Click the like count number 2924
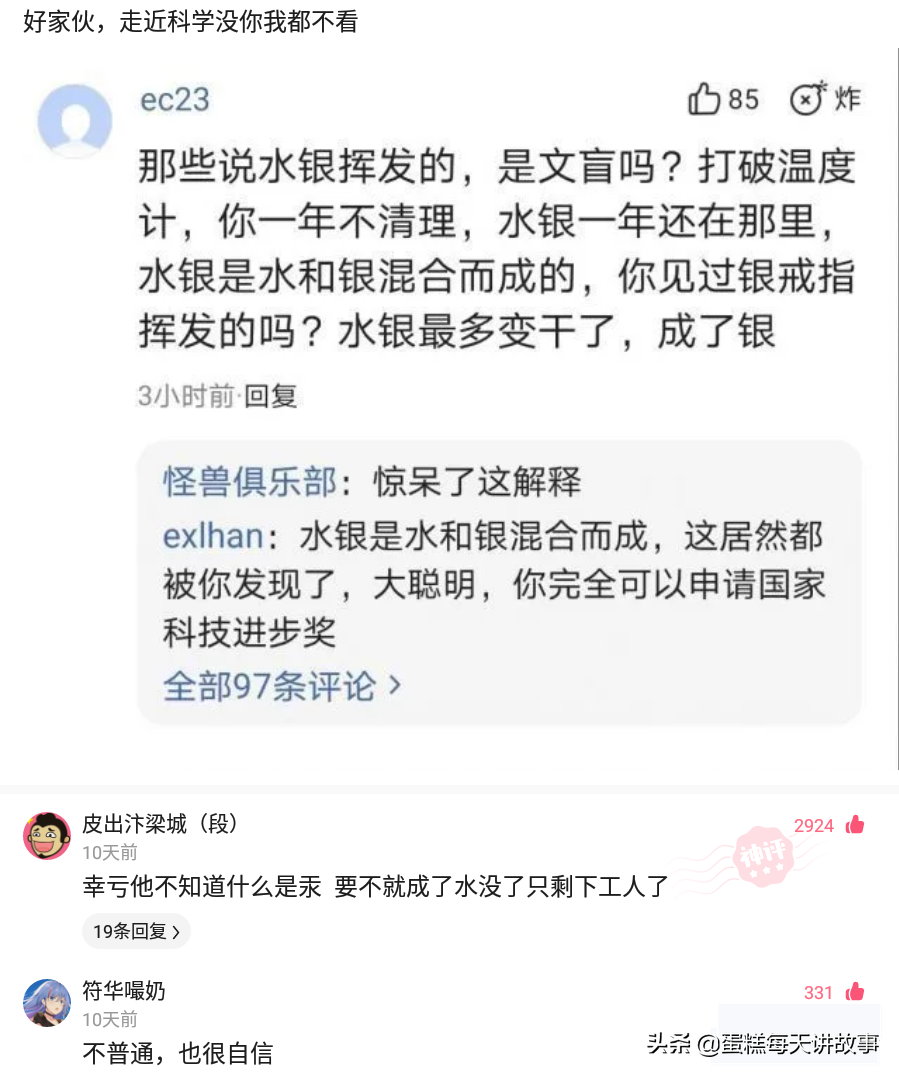 [x=813, y=826]
